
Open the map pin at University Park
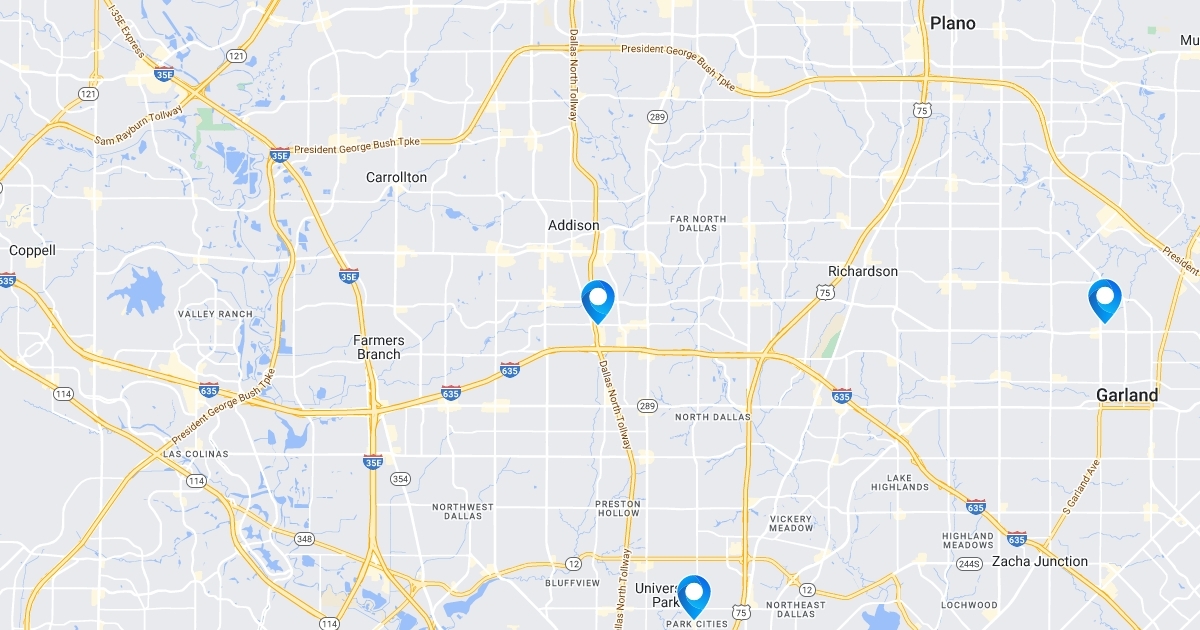(693, 595)
